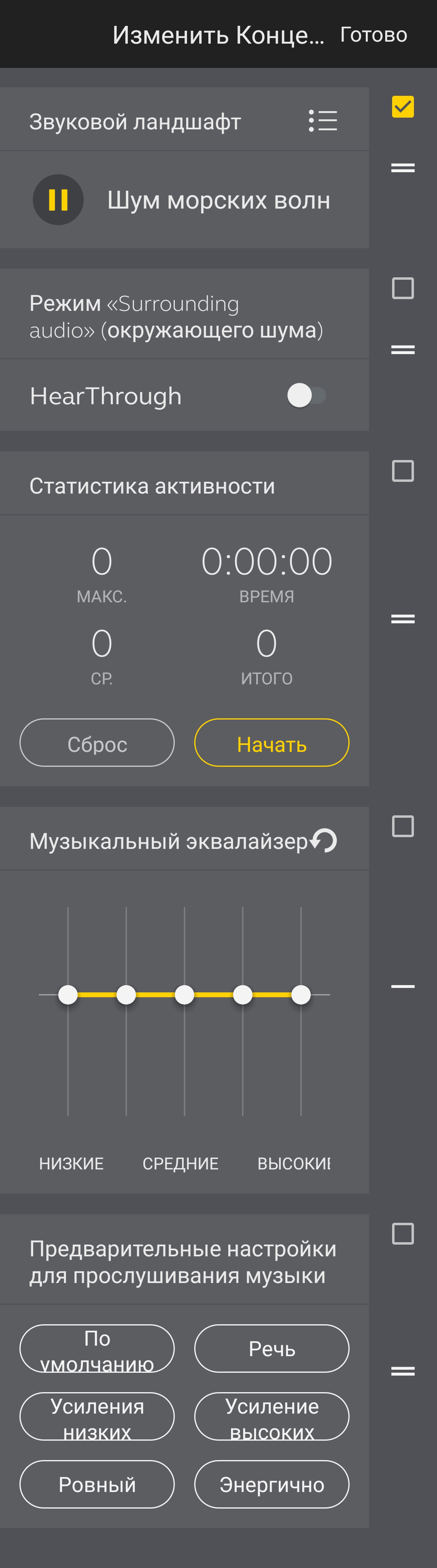Tap Начать to start activity tracking
Screen dimensions: 437x1568
(271, 743)
